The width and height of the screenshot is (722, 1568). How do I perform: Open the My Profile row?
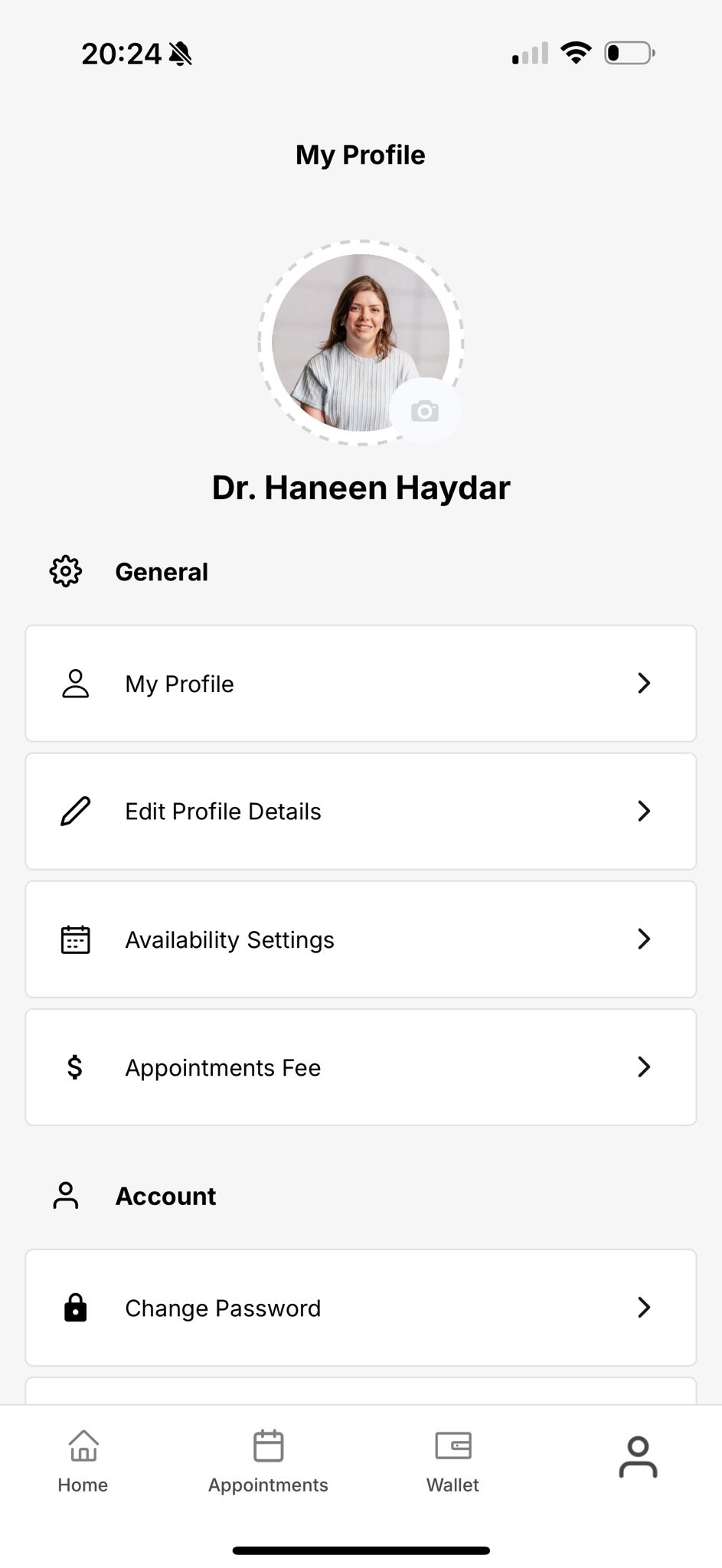pyautogui.click(x=361, y=683)
